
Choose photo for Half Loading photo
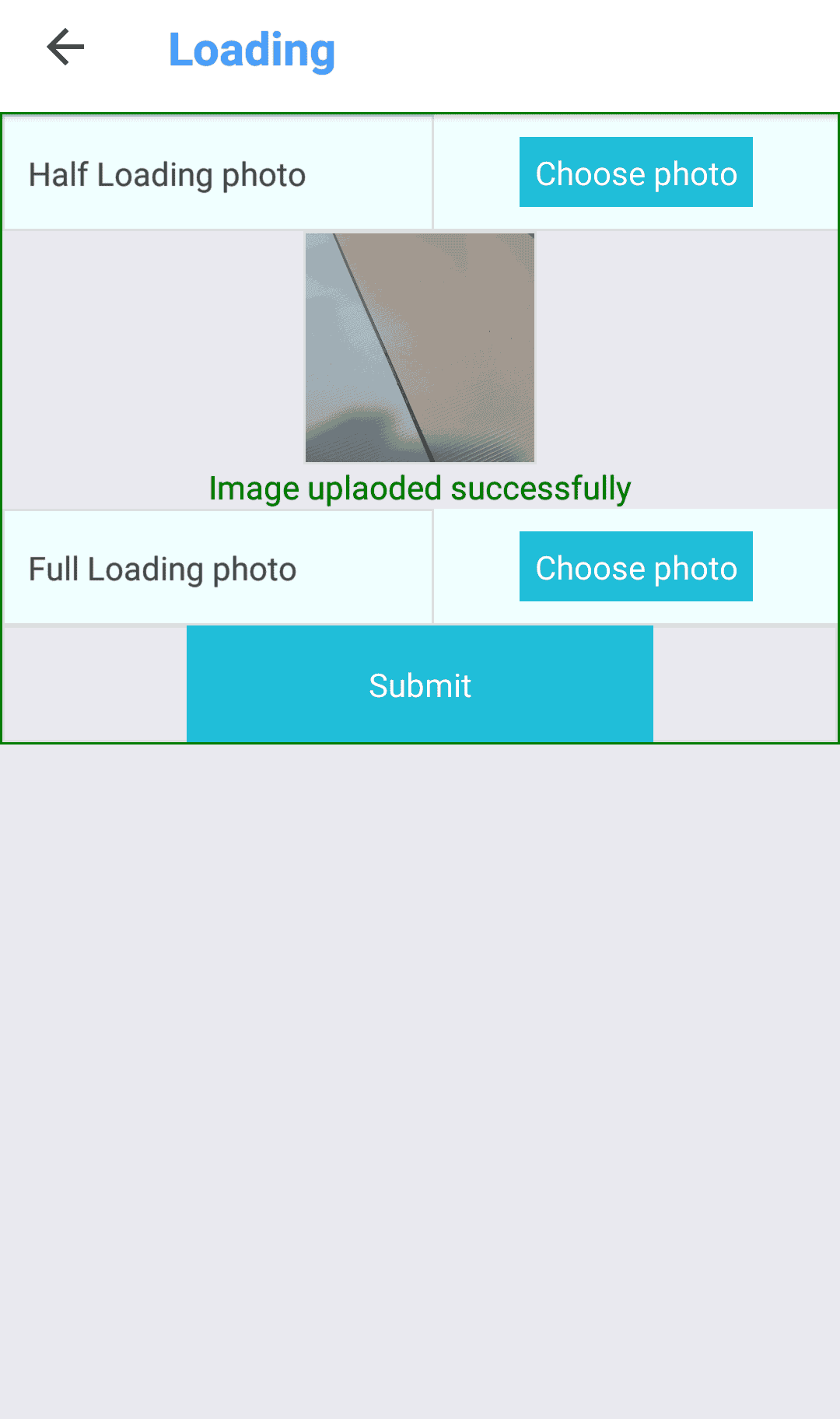[x=635, y=173]
